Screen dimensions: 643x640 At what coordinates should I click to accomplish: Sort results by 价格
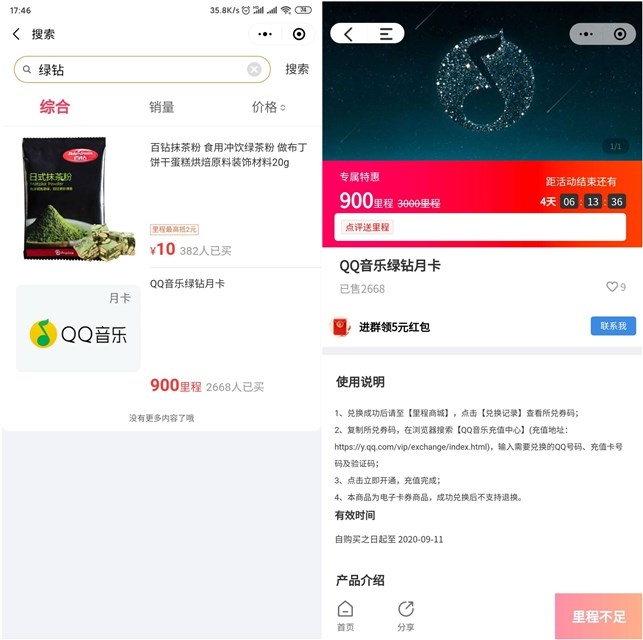[x=268, y=107]
